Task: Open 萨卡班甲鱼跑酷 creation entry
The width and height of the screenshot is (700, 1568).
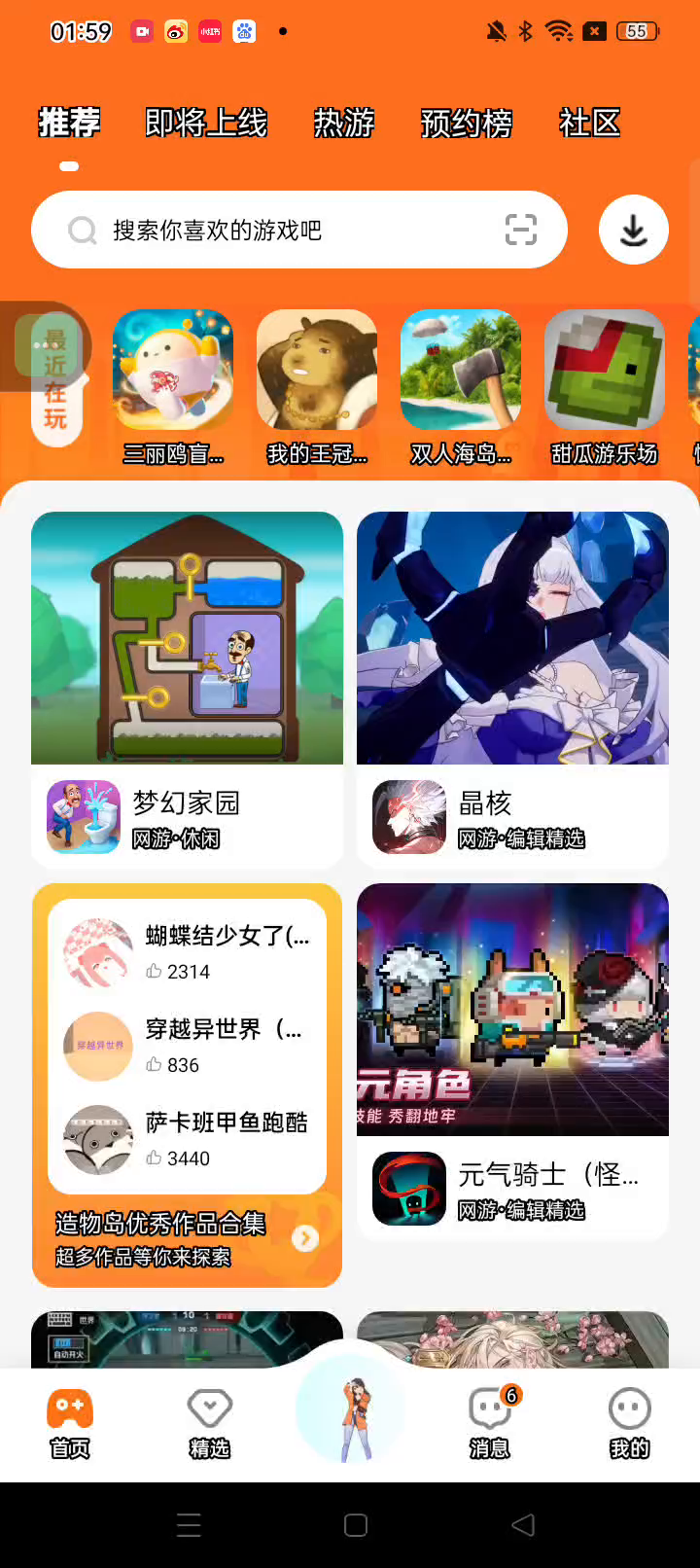Action: coord(187,1139)
